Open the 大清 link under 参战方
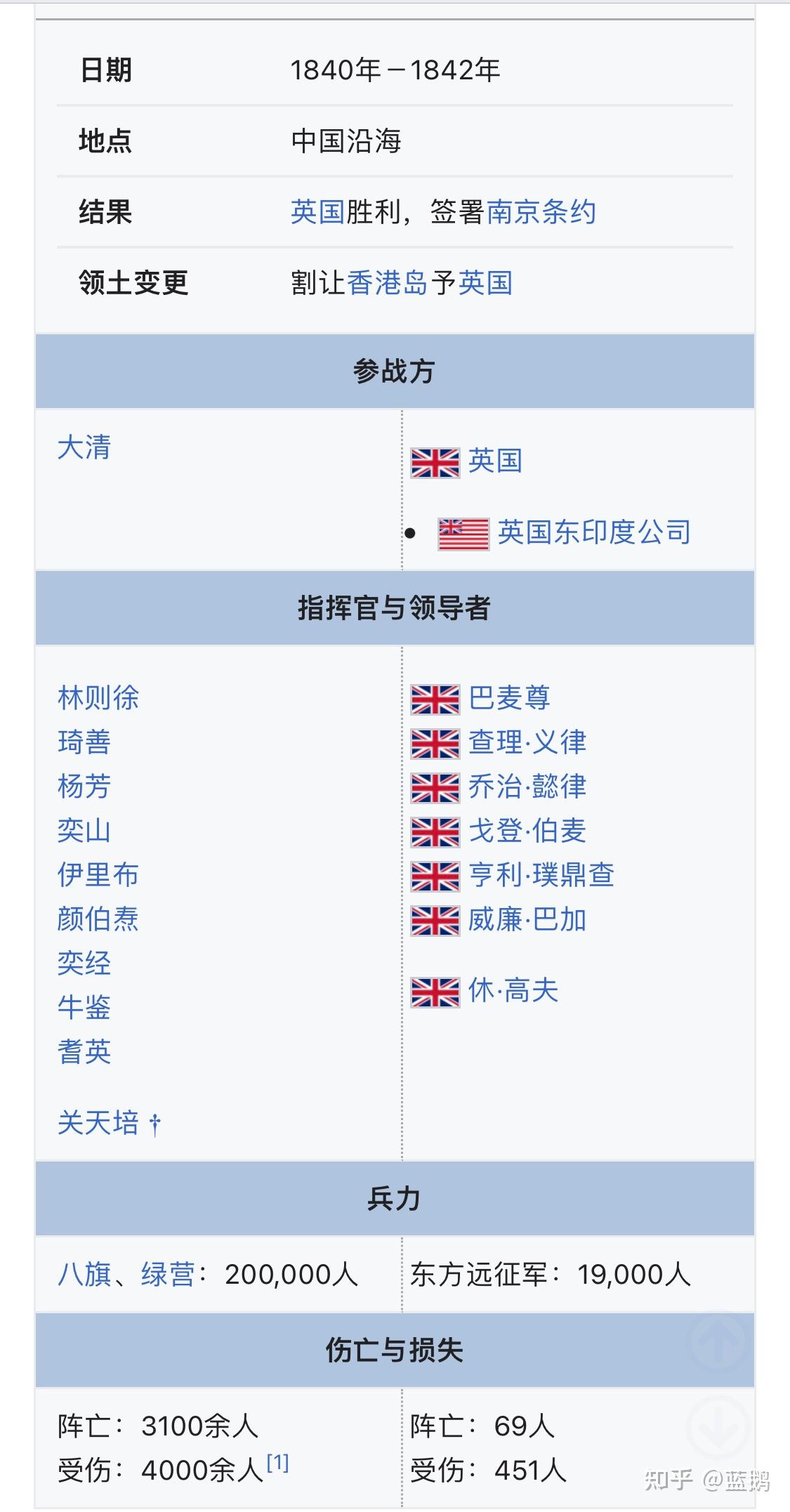Viewport: 790px width, 1512px height. click(x=84, y=447)
